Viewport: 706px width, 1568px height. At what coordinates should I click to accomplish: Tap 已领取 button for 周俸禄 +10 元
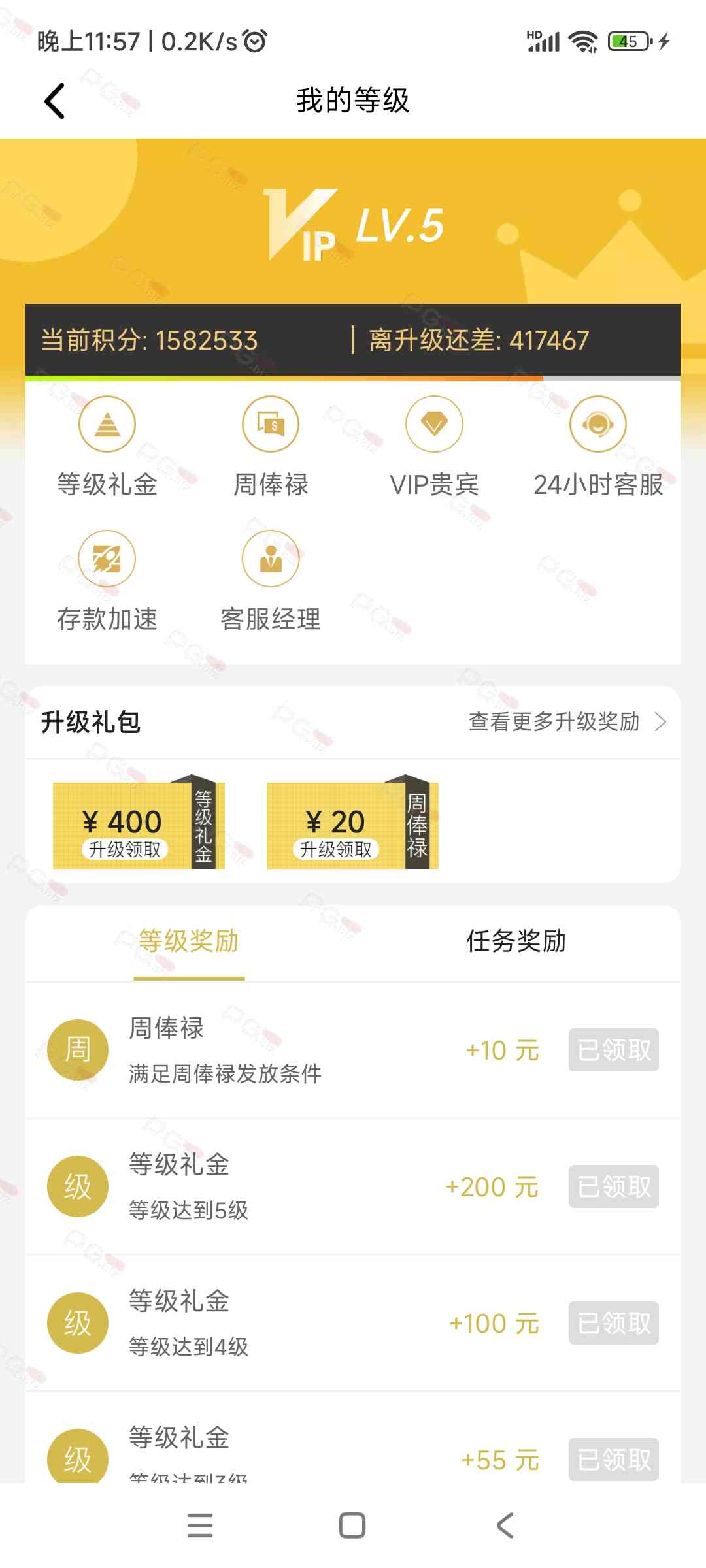[x=613, y=1050]
